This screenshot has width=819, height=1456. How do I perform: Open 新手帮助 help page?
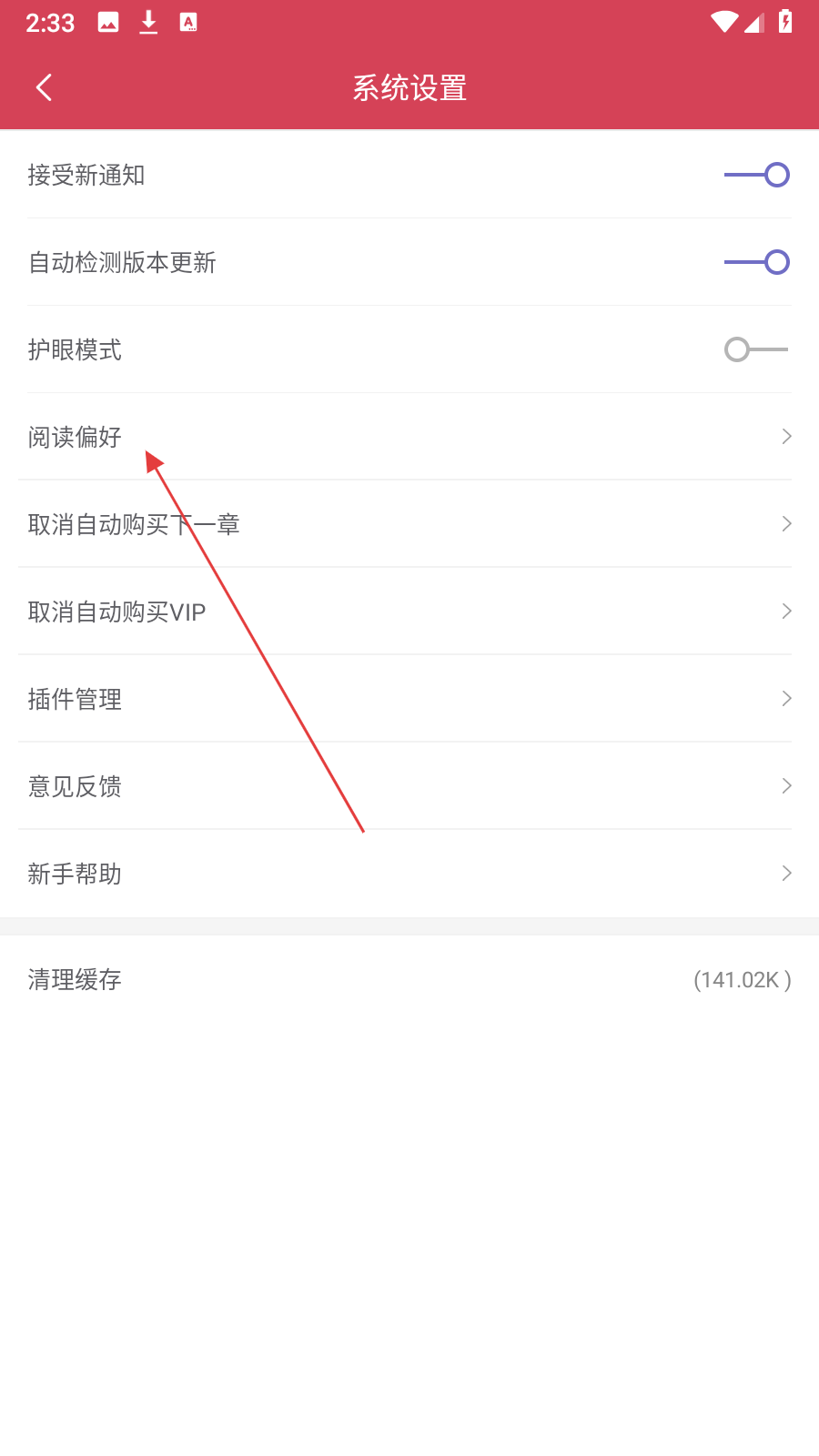409,874
